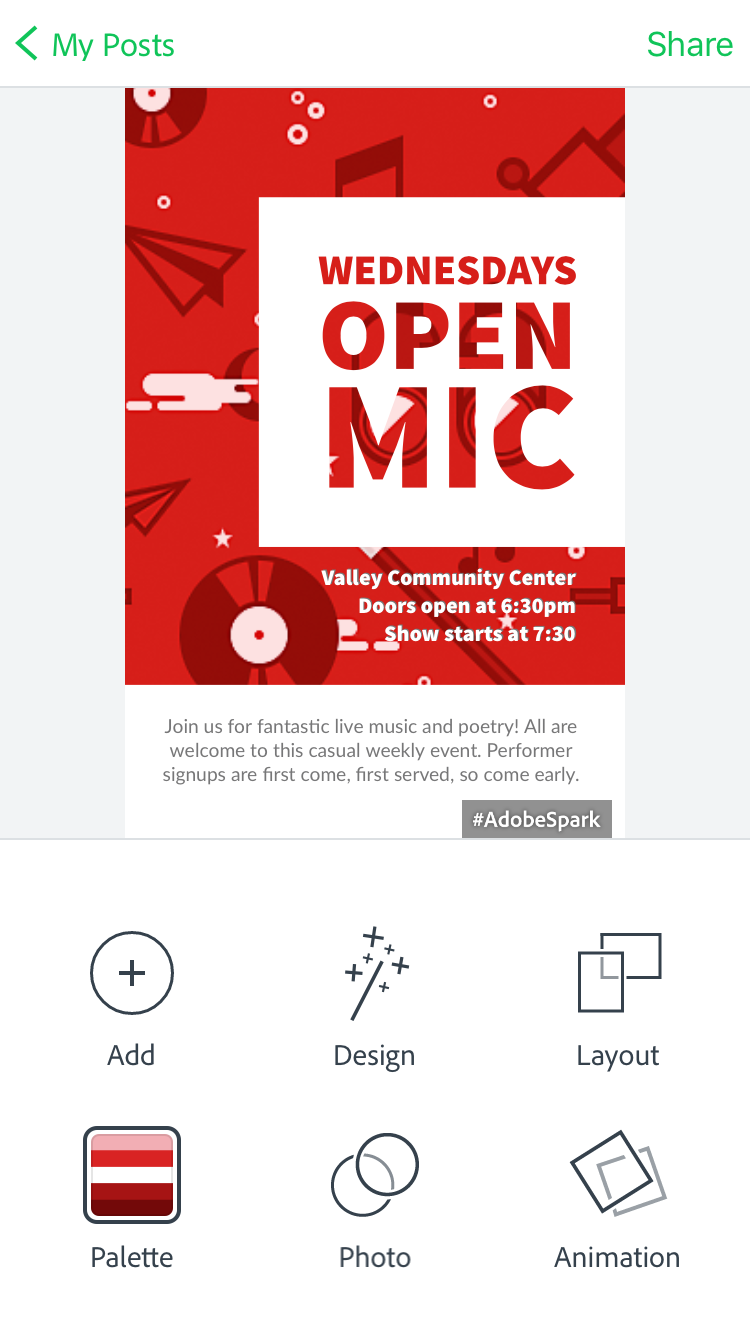Tap the #AdobeSpark watermark tag
Viewport: 750px width, 1334px height.
click(x=536, y=820)
